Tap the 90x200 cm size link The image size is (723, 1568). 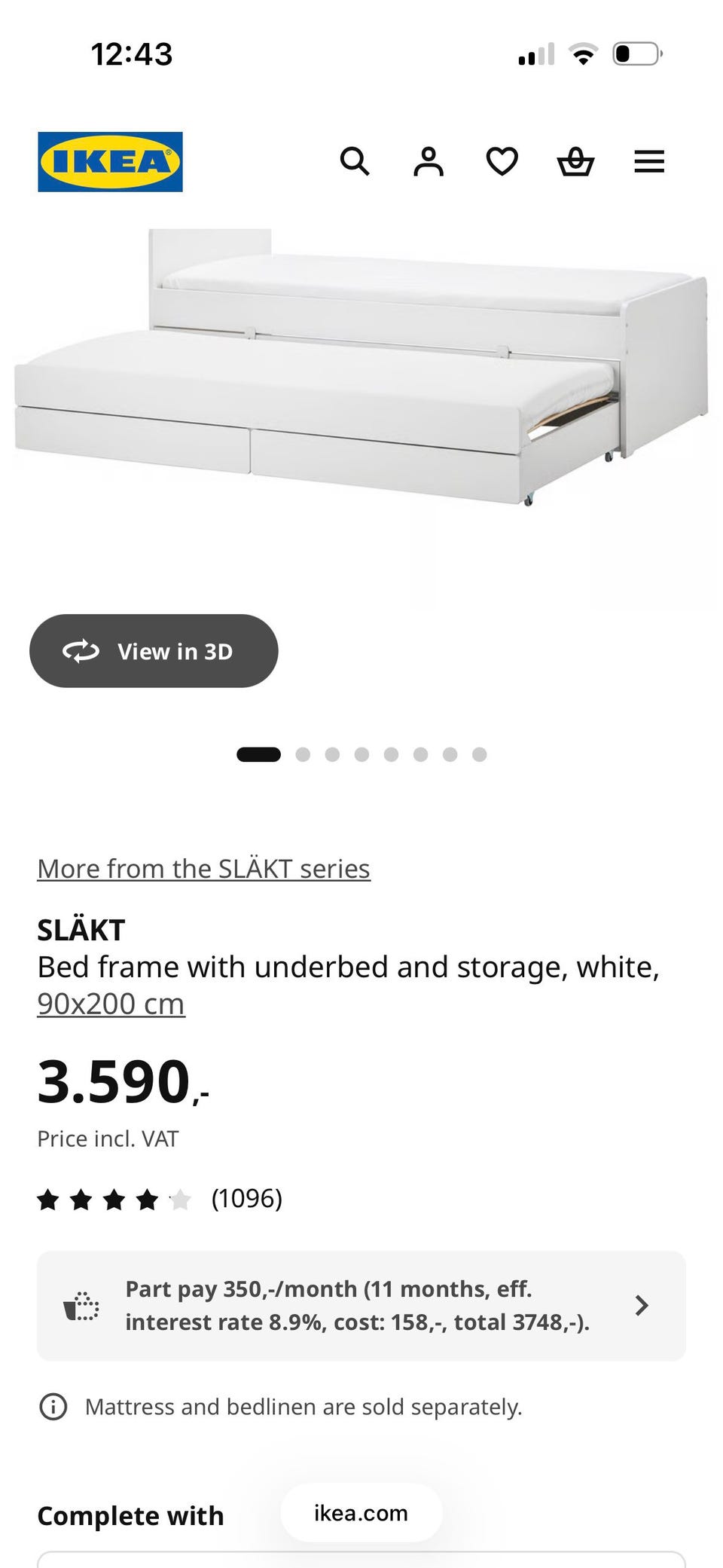coord(111,1004)
